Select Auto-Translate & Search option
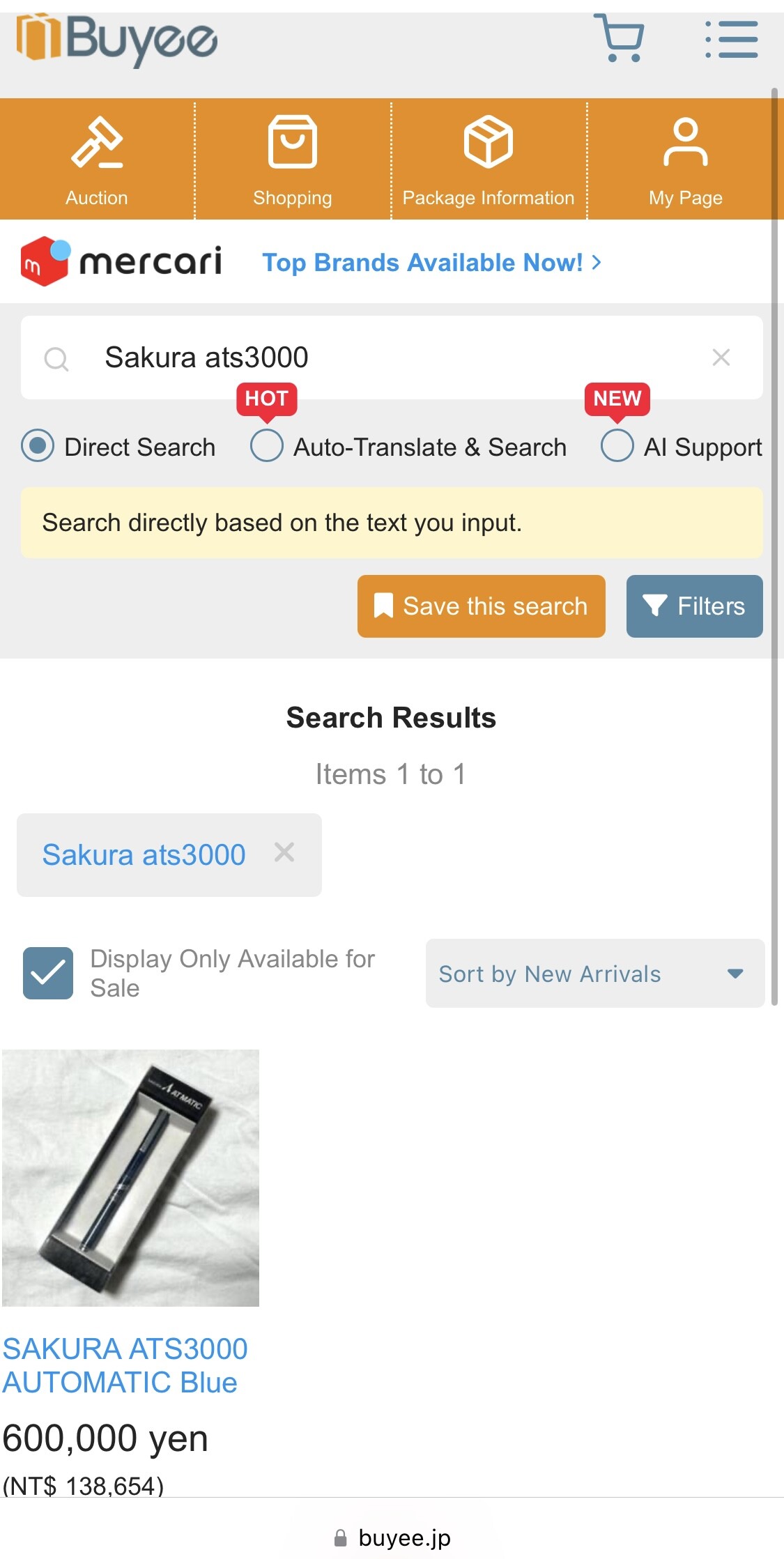 click(x=267, y=446)
